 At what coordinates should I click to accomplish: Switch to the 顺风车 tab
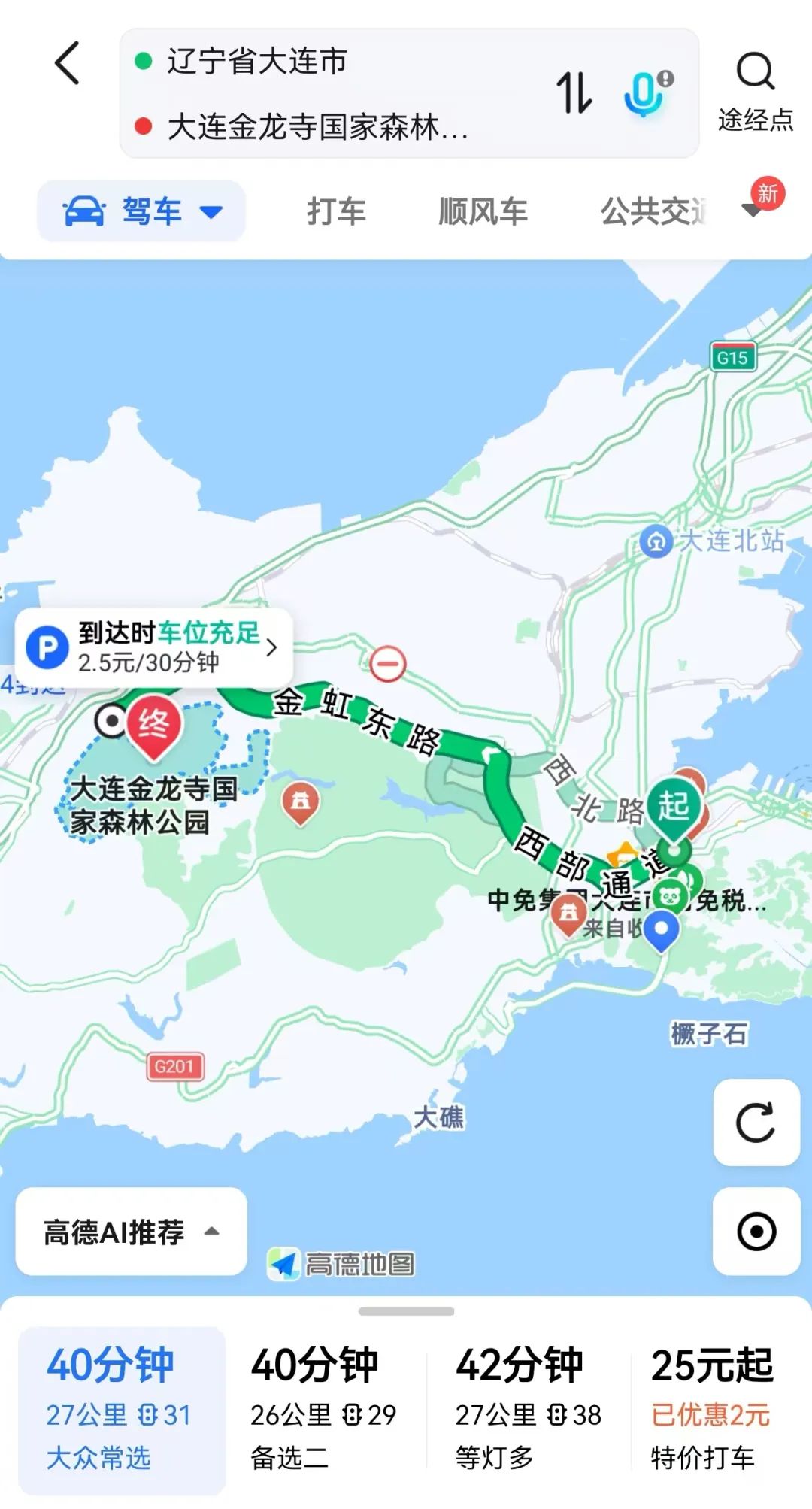point(483,211)
